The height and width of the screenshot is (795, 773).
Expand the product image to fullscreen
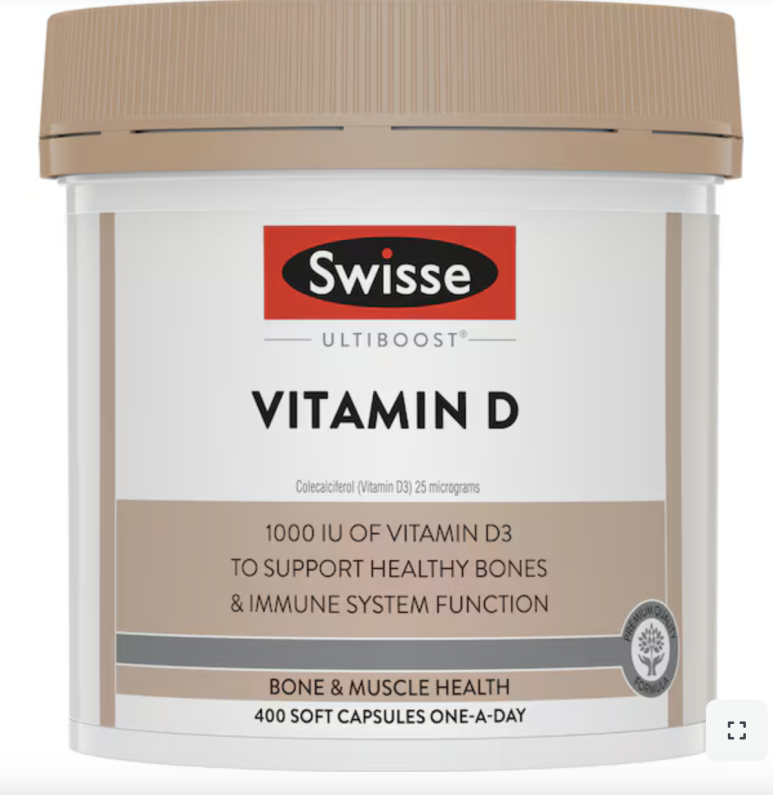[x=737, y=730]
